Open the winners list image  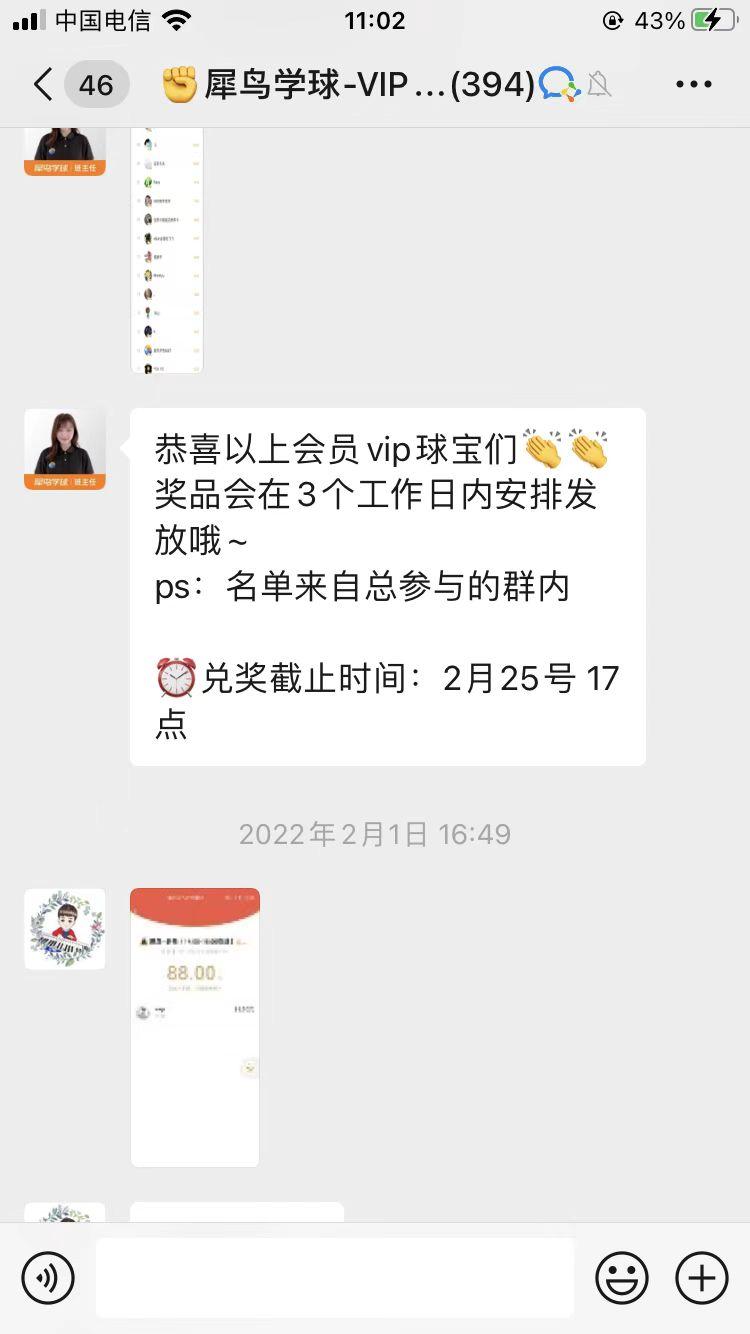tap(167, 250)
